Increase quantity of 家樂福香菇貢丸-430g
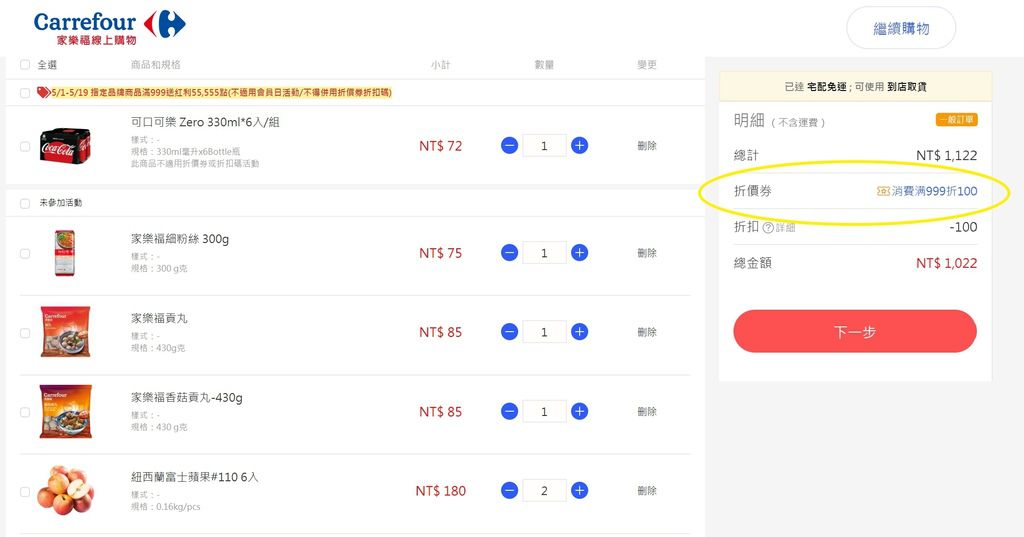Viewport: 1024px width, 537px height. coord(579,411)
